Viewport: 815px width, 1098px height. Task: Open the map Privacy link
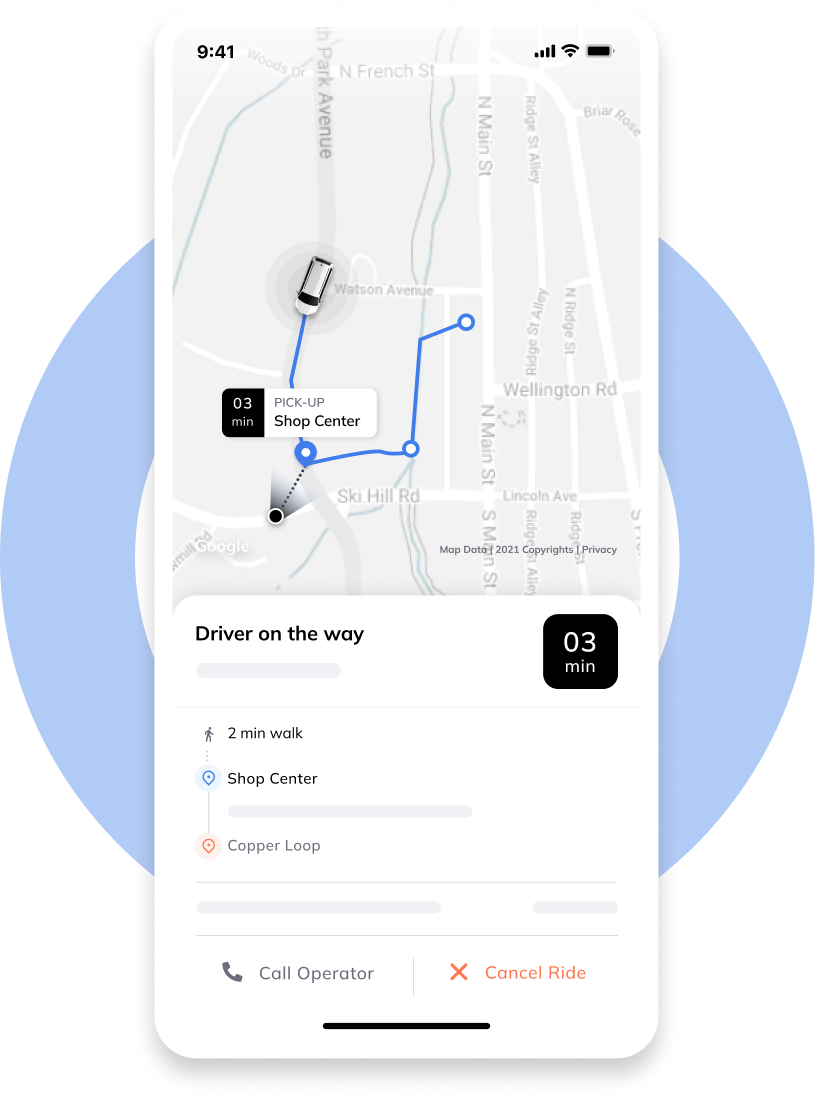click(600, 550)
